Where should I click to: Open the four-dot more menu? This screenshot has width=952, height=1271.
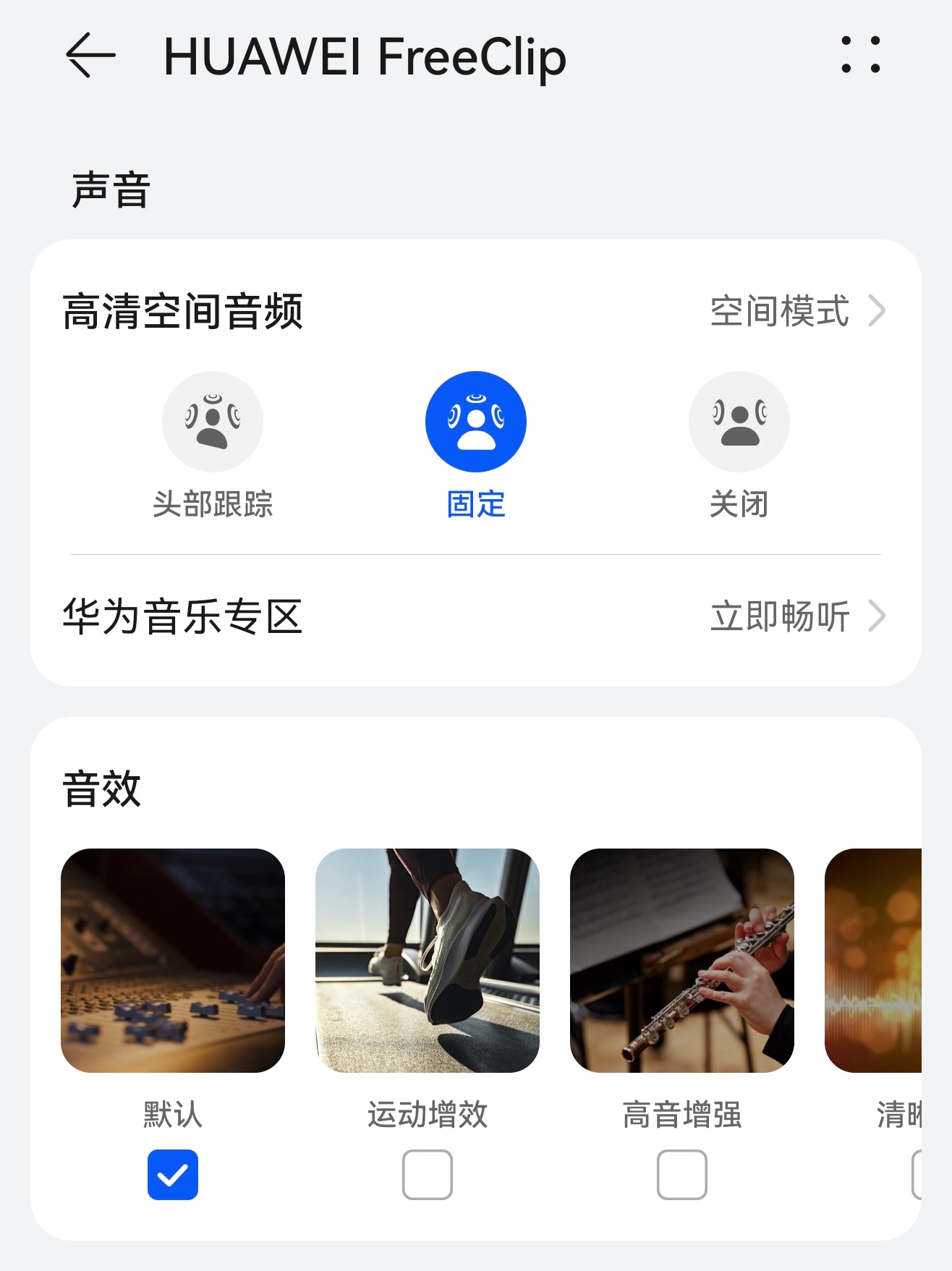860,55
